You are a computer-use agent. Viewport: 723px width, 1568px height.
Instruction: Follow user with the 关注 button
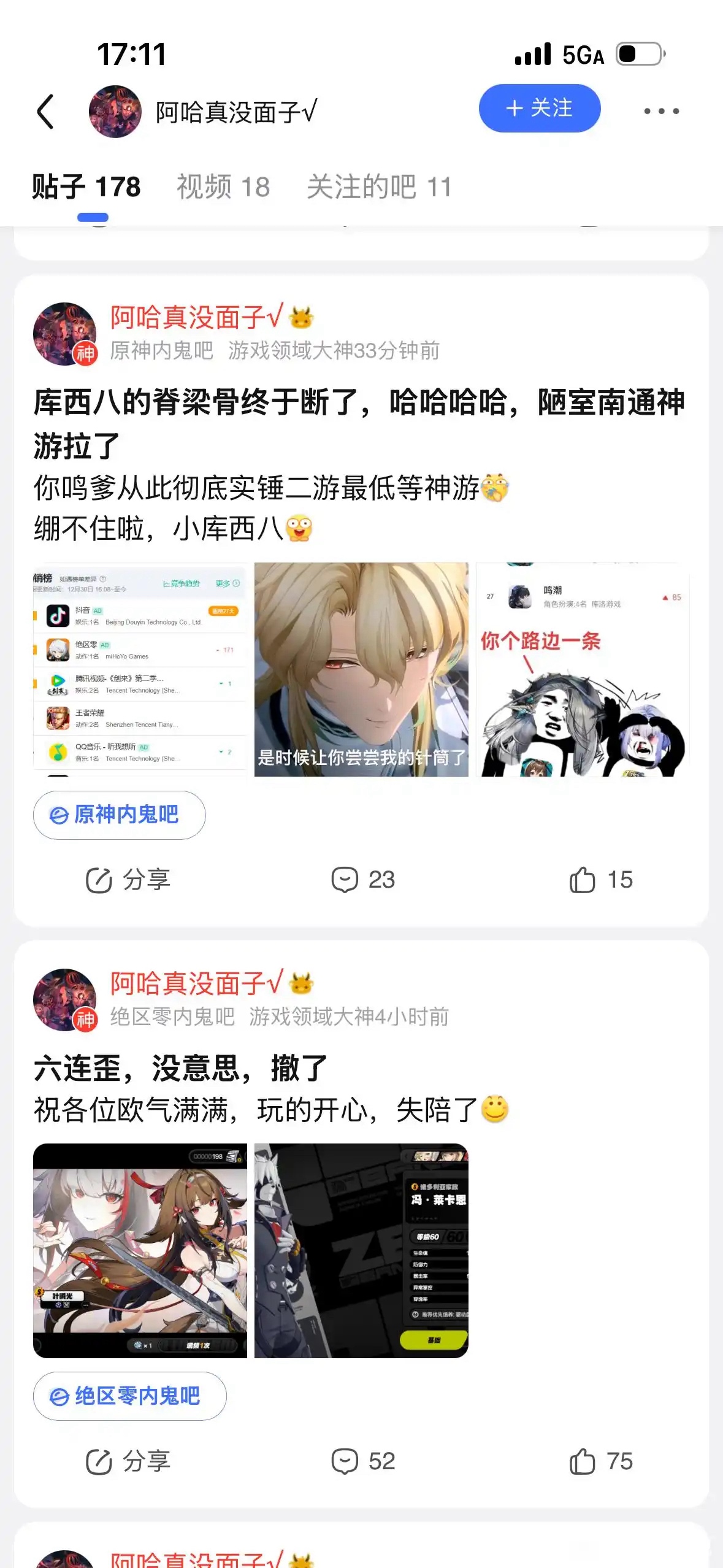tap(539, 109)
